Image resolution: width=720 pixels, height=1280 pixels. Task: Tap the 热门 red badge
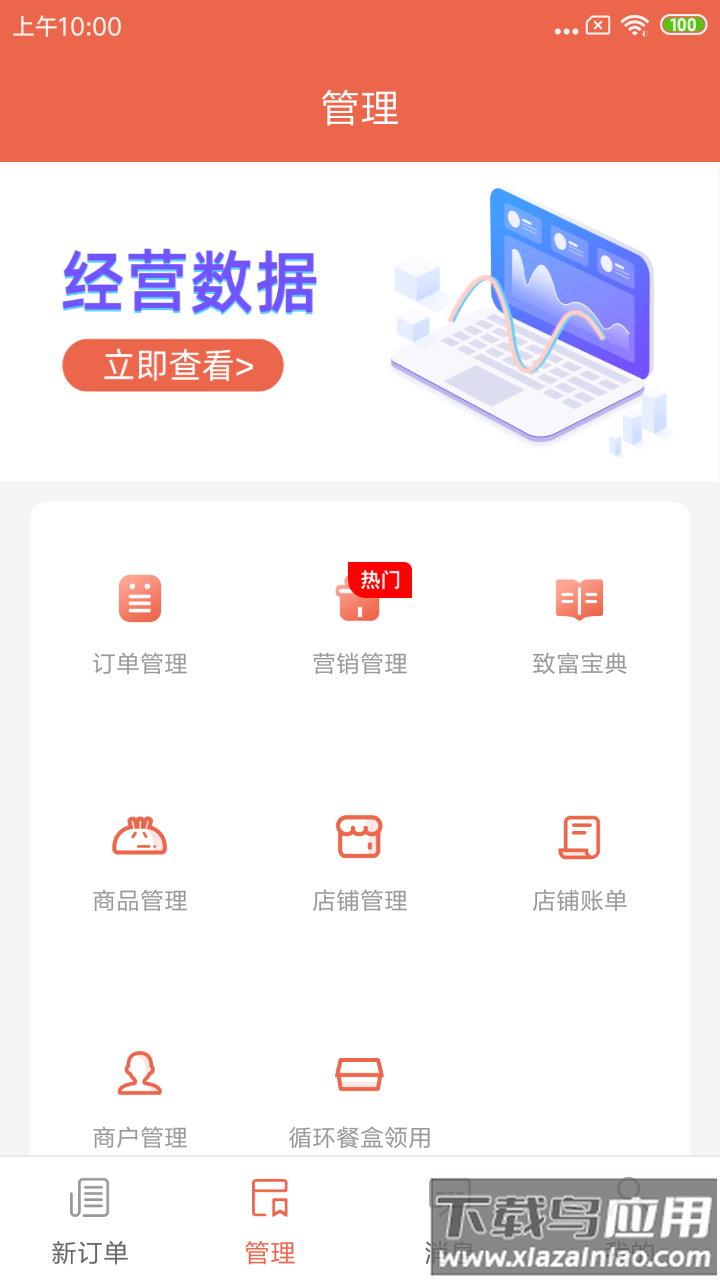[x=379, y=578]
